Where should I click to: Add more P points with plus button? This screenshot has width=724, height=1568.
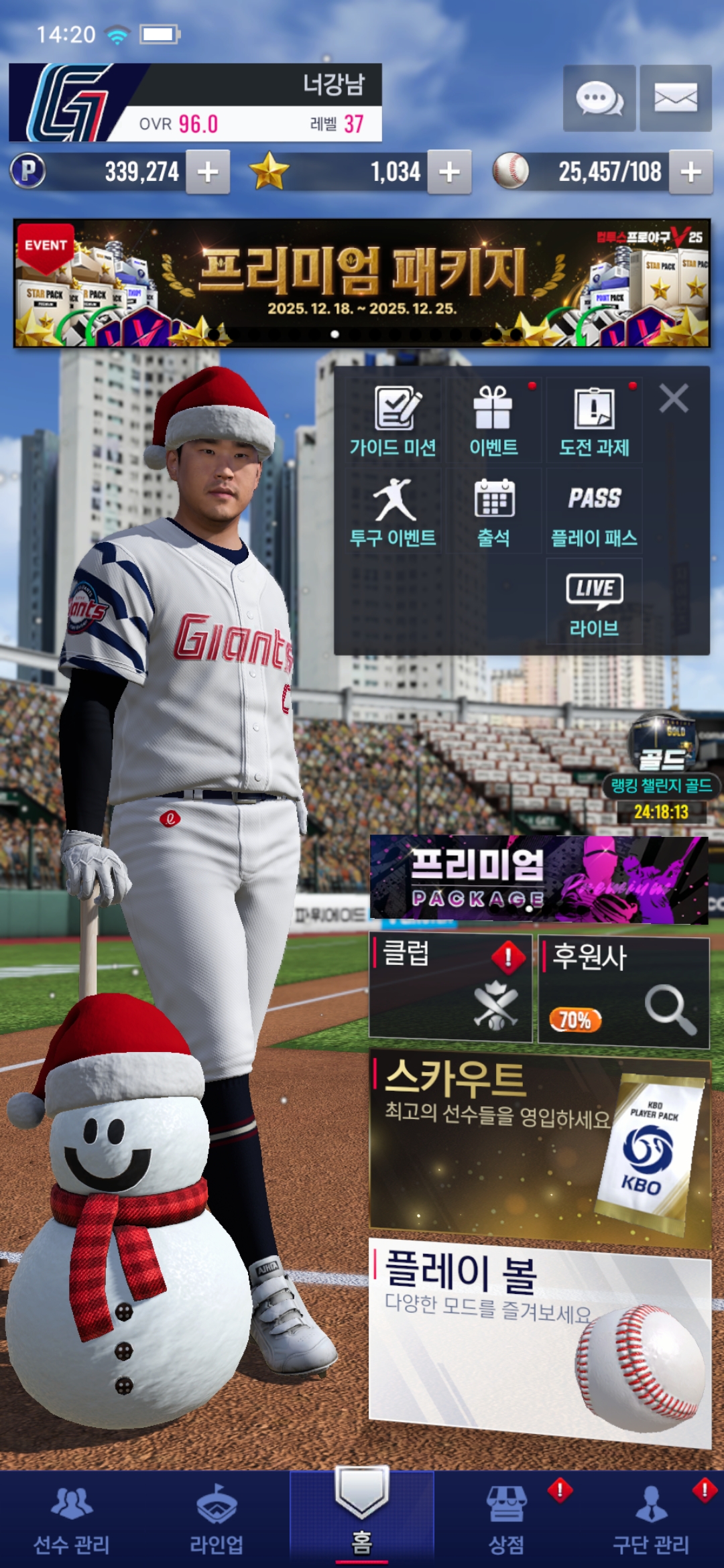pyautogui.click(x=208, y=172)
